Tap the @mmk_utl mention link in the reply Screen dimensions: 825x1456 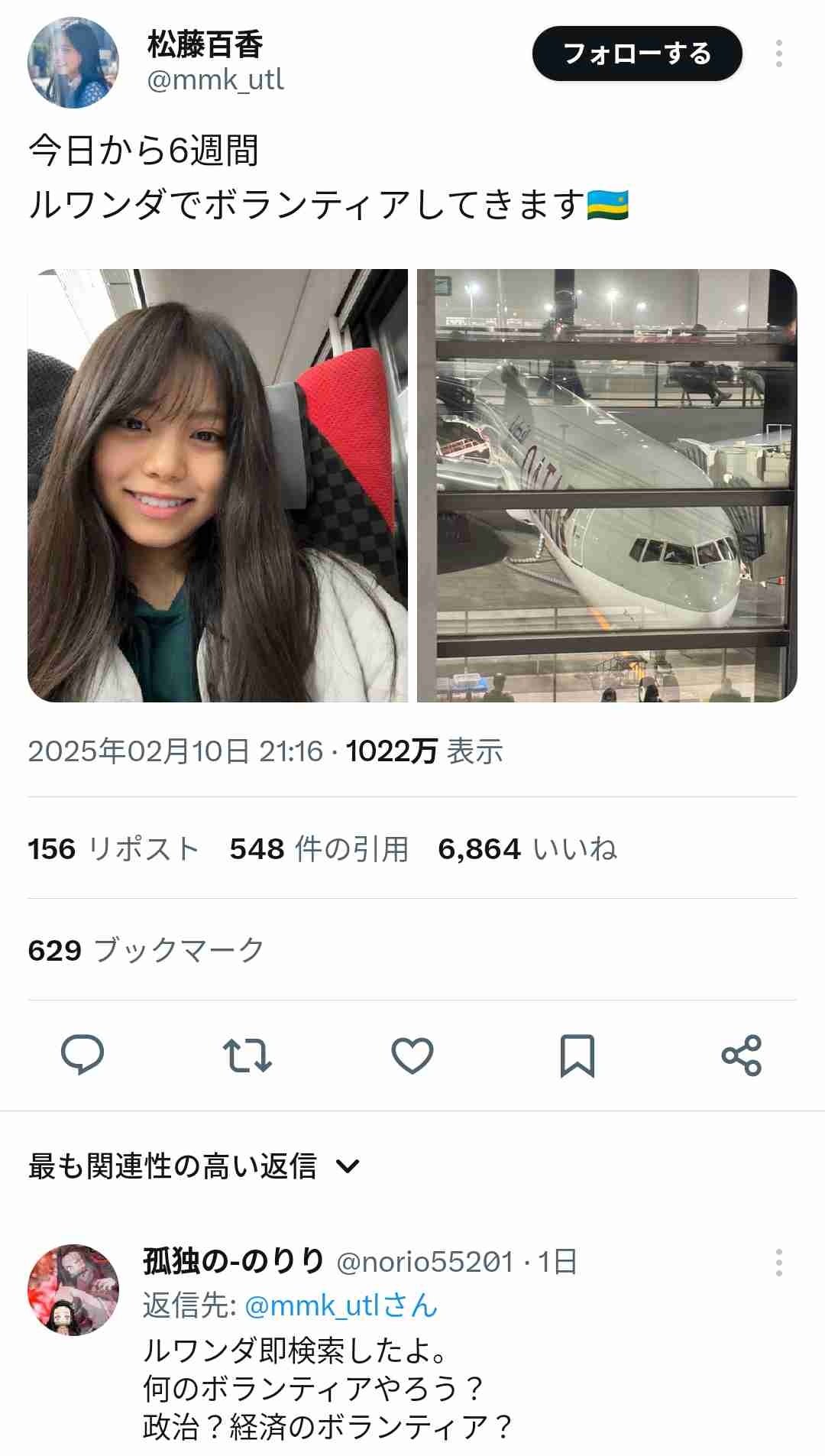(x=341, y=1305)
